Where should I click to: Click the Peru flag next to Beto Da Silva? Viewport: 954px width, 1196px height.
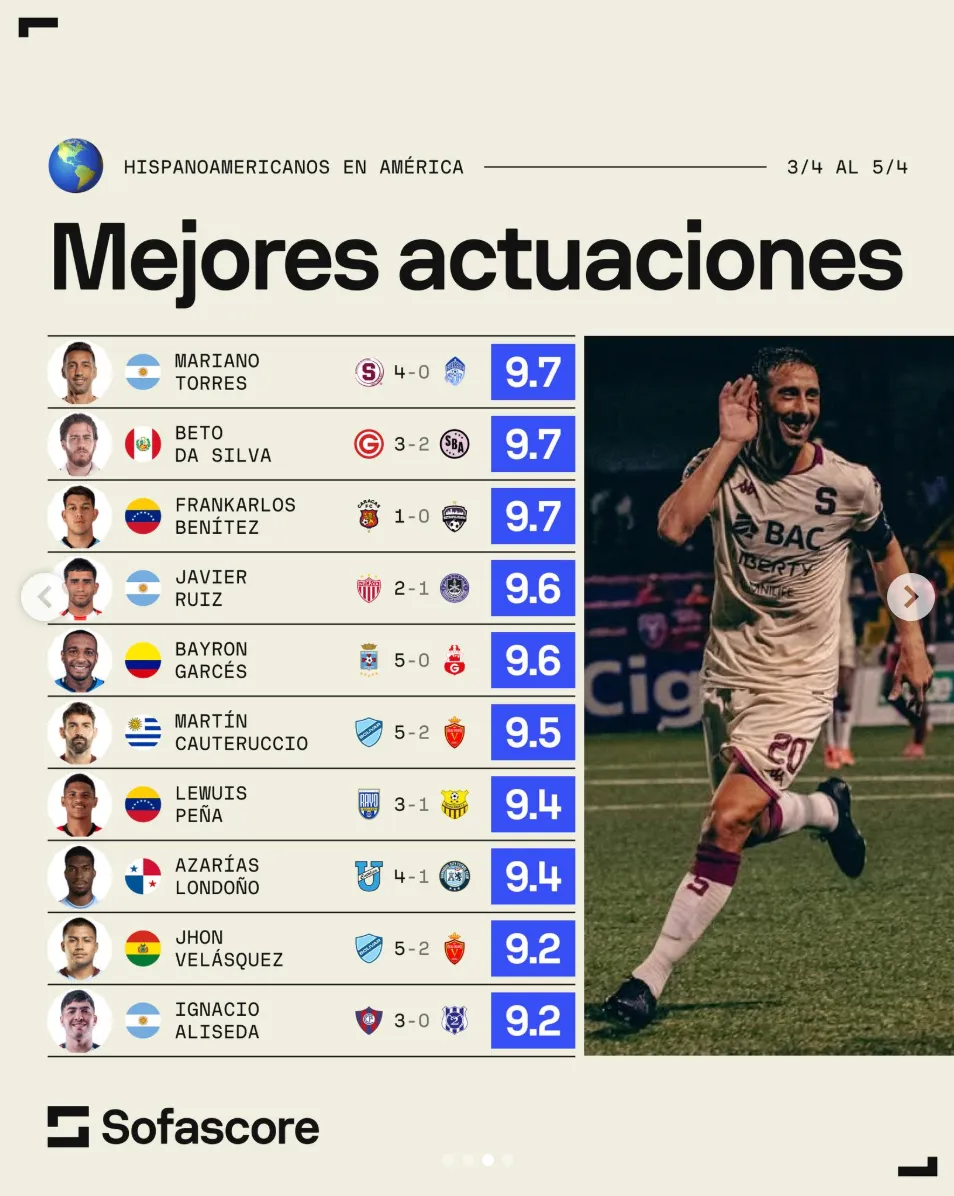143,445
